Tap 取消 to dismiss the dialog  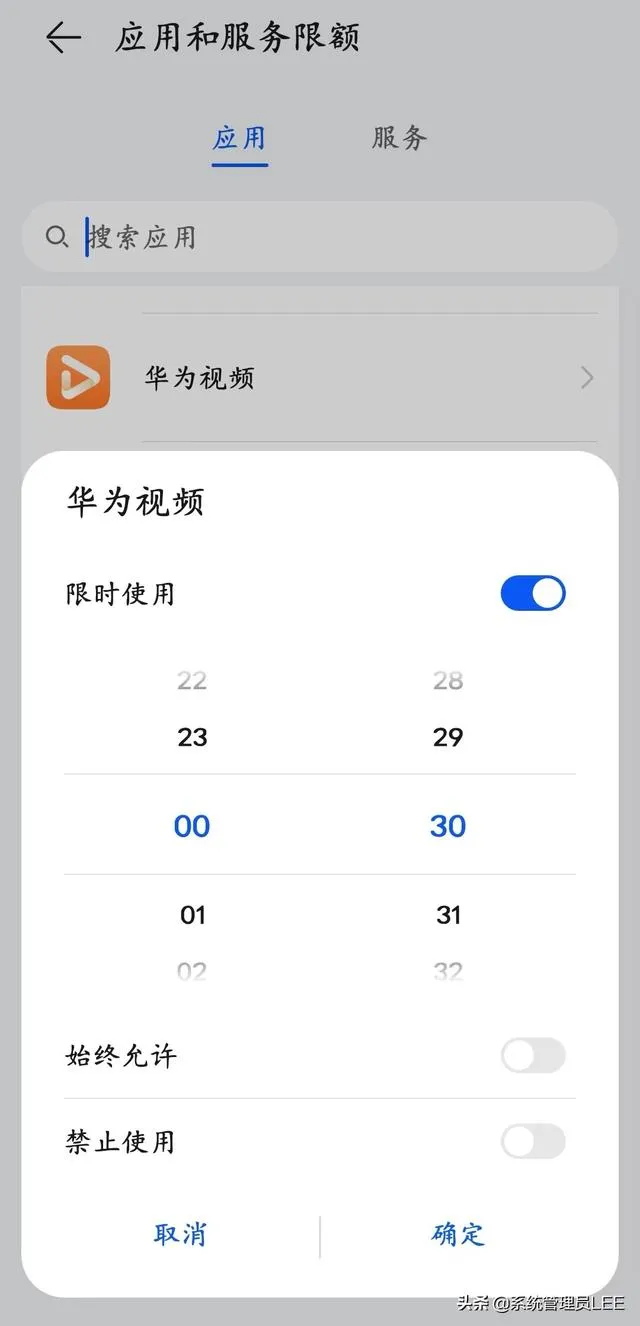tap(180, 1234)
